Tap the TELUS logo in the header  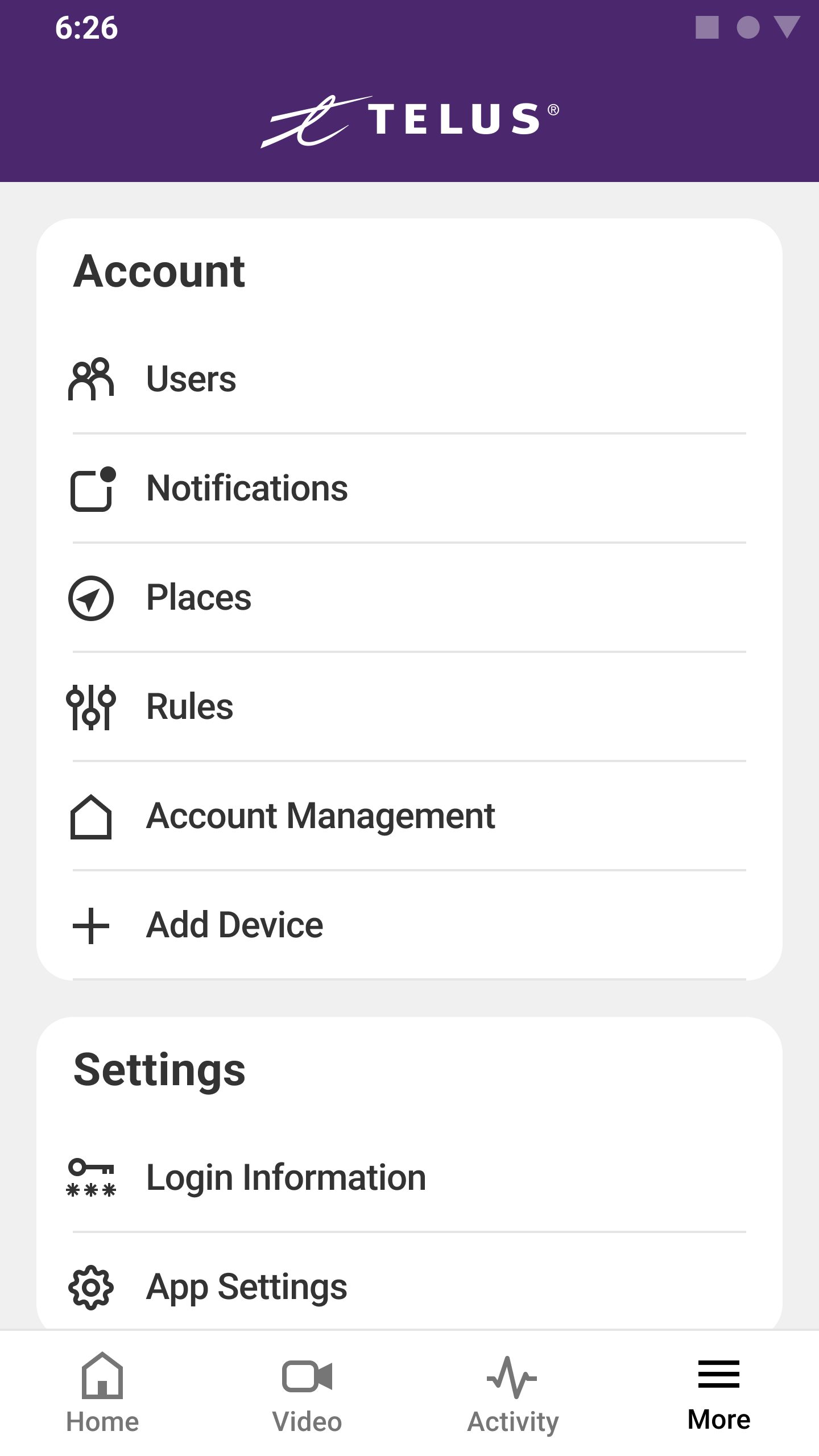(x=409, y=121)
